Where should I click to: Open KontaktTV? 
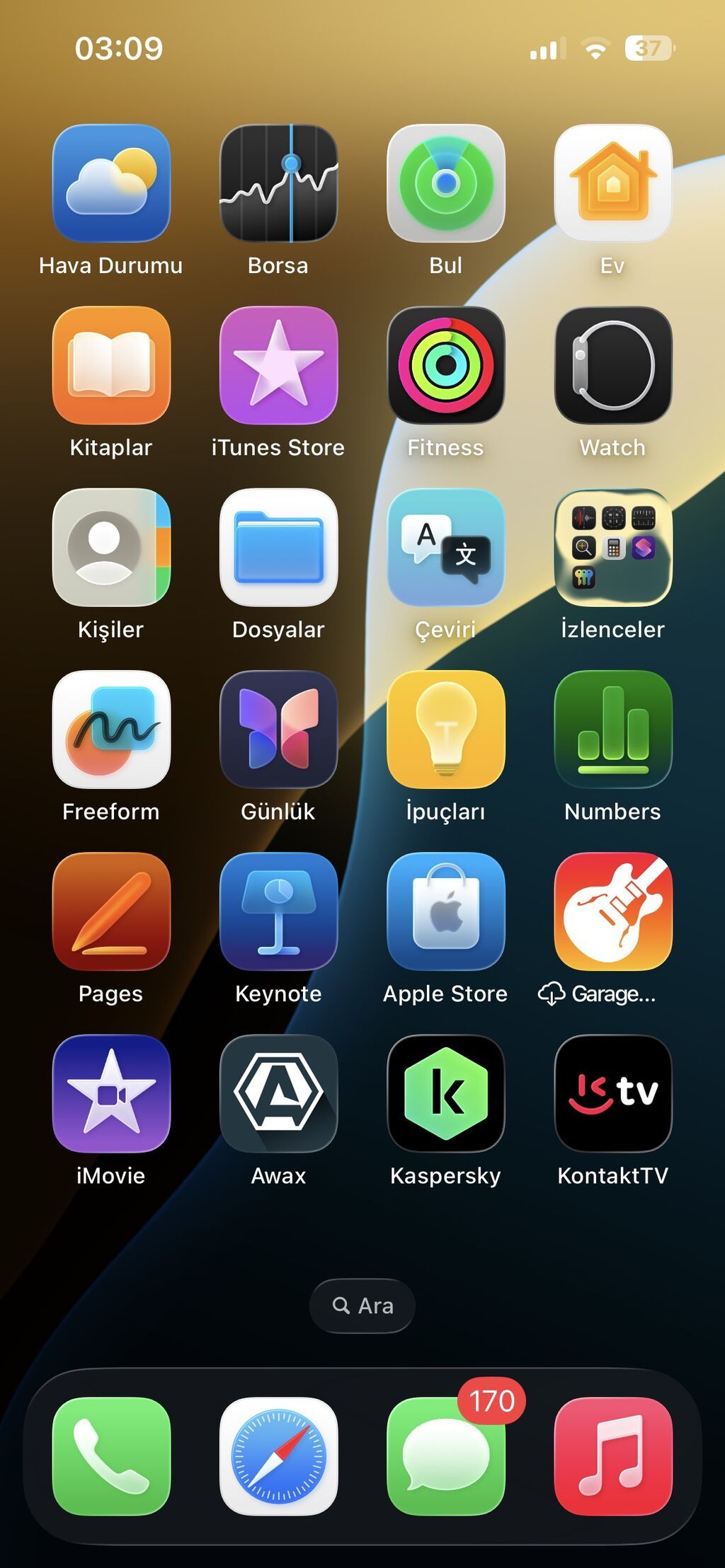[x=612, y=1093]
